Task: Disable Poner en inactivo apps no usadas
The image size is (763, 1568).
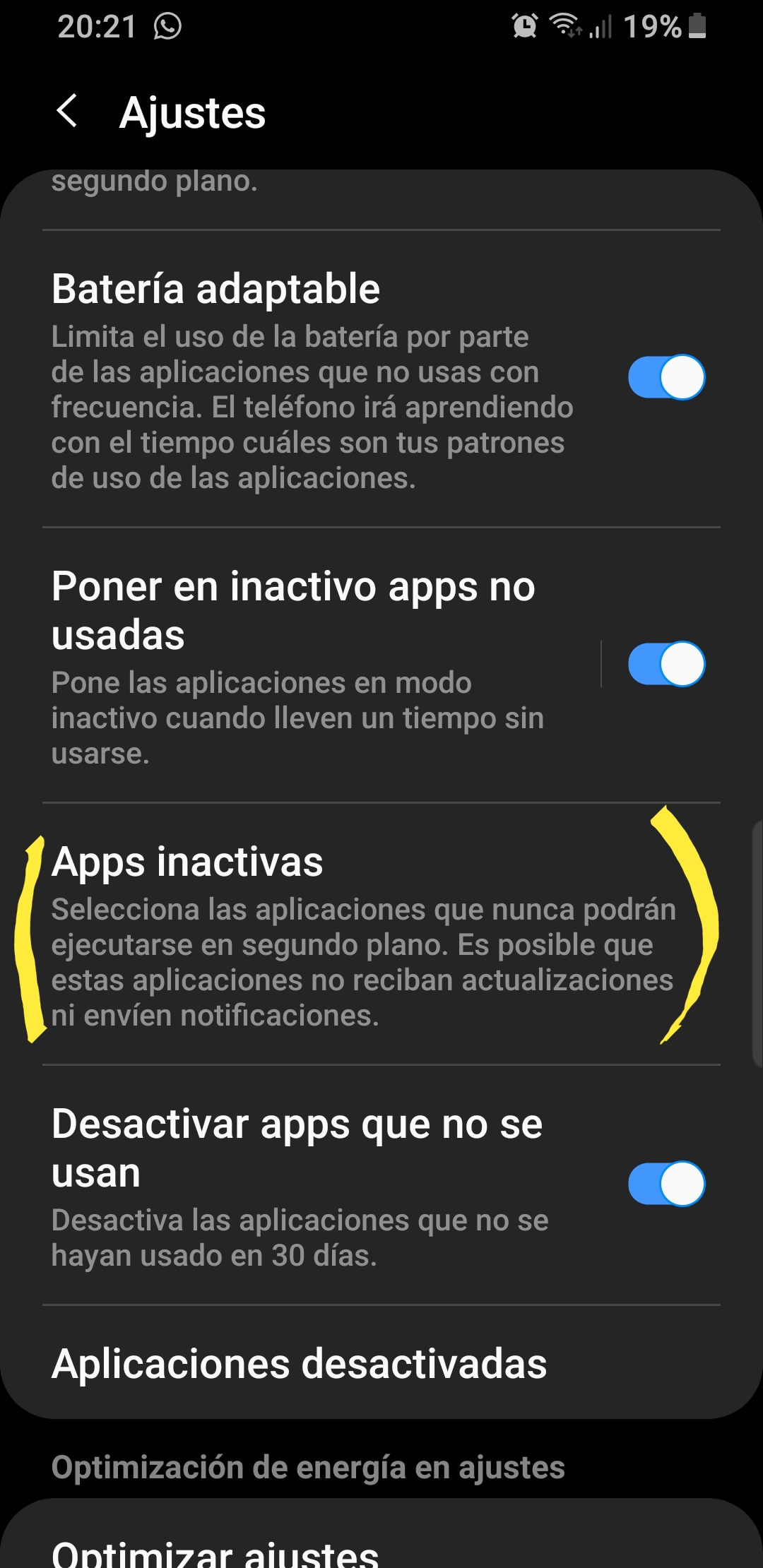Action: tap(666, 664)
